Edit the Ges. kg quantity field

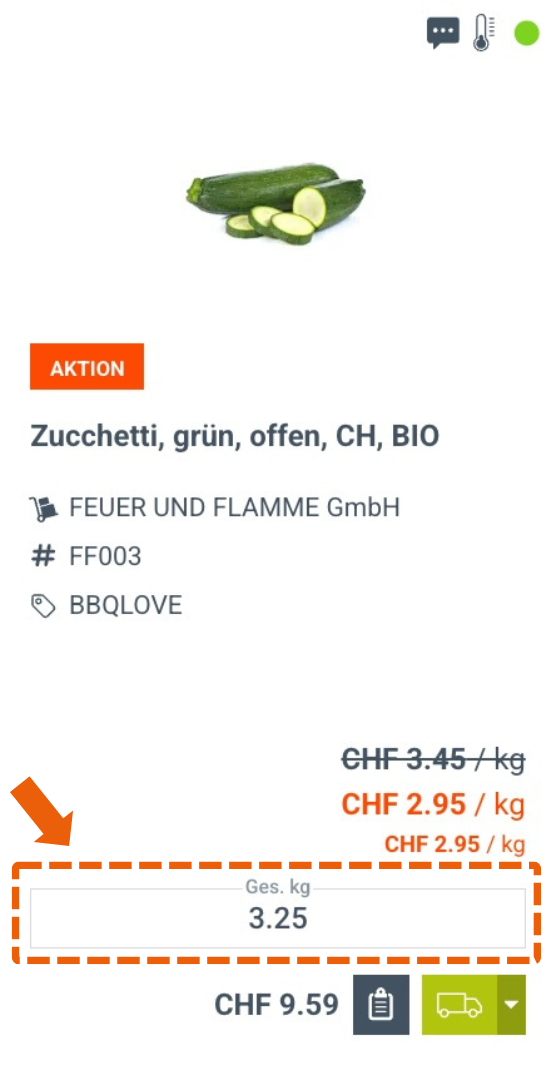[277, 918]
